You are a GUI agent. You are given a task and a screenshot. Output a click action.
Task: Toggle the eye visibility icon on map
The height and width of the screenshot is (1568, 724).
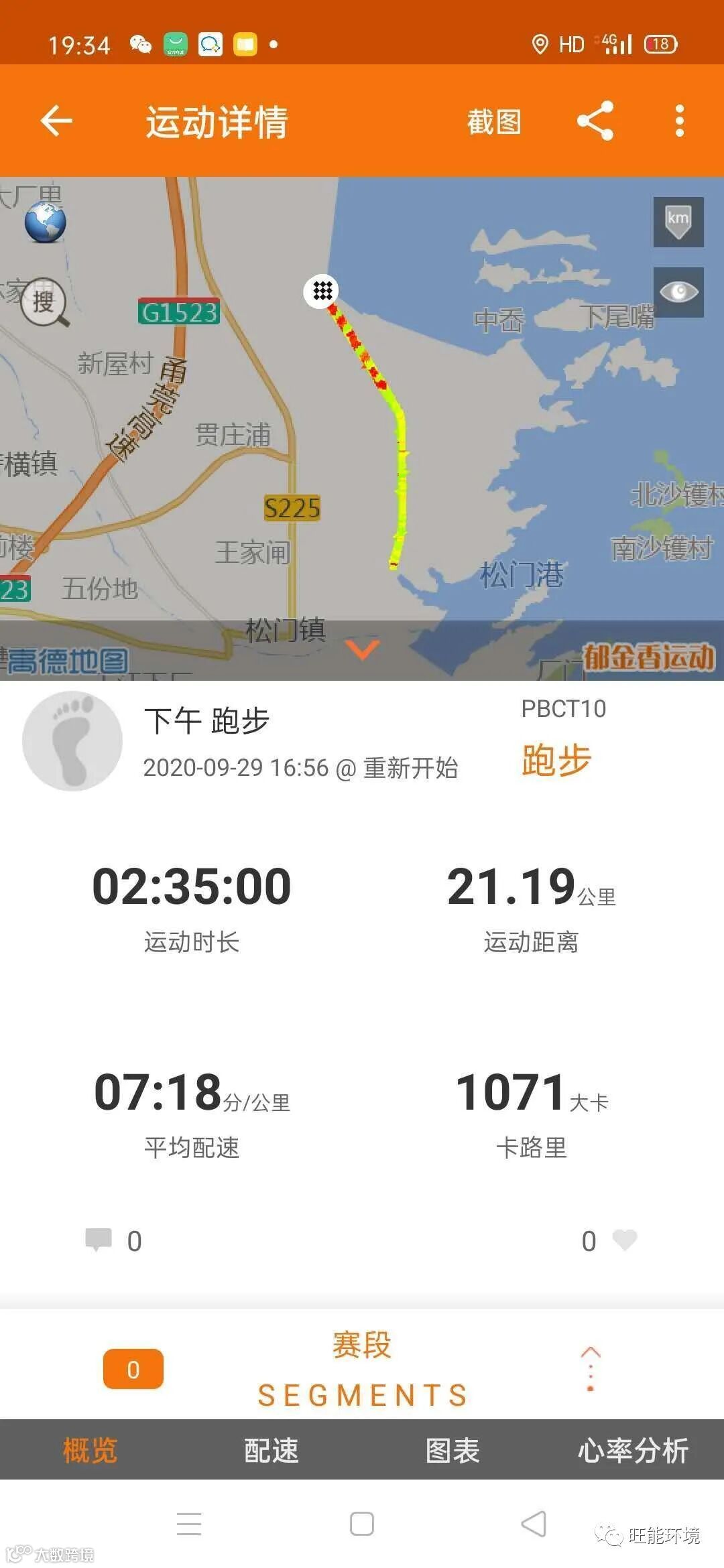point(678,293)
